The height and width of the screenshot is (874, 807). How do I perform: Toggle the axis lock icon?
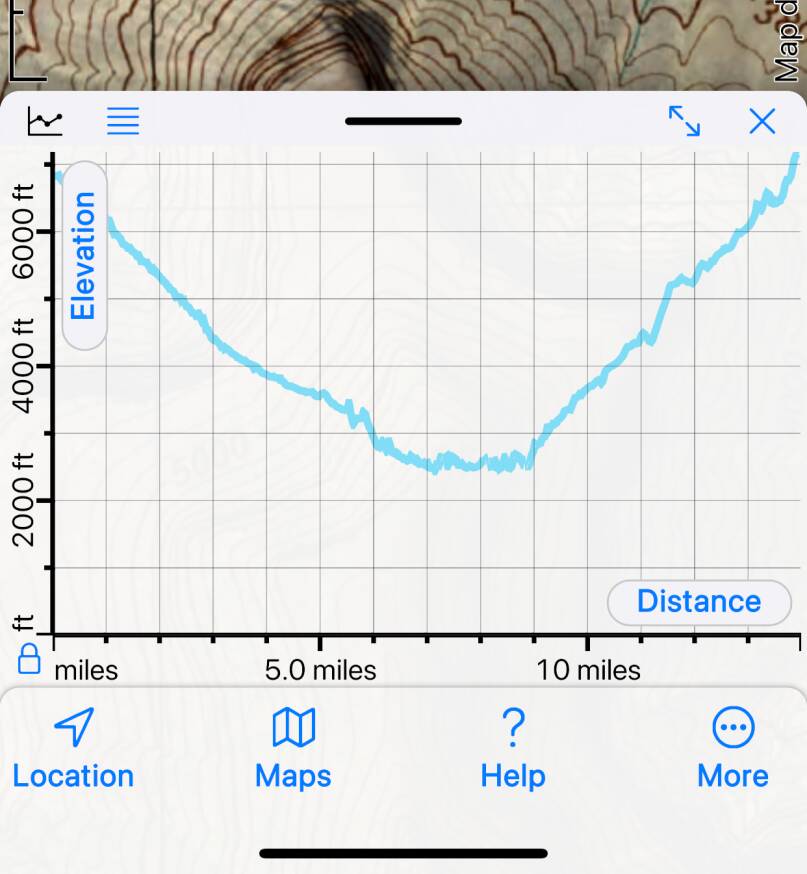[29, 659]
